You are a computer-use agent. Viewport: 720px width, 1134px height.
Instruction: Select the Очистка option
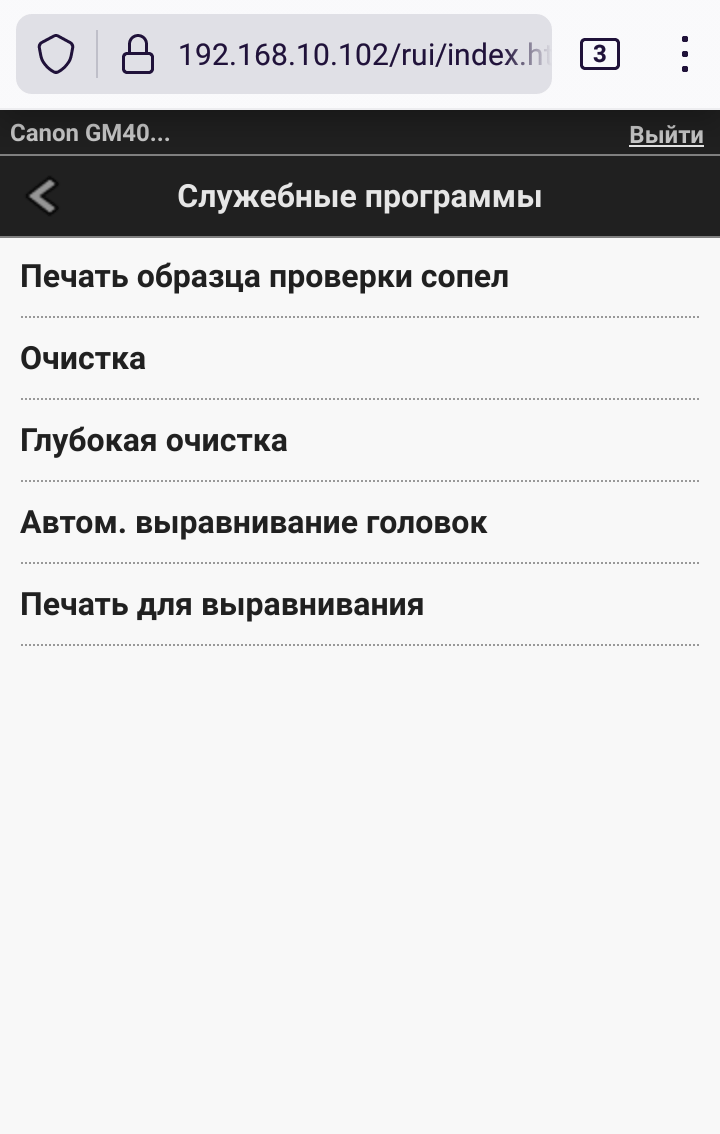(83, 358)
